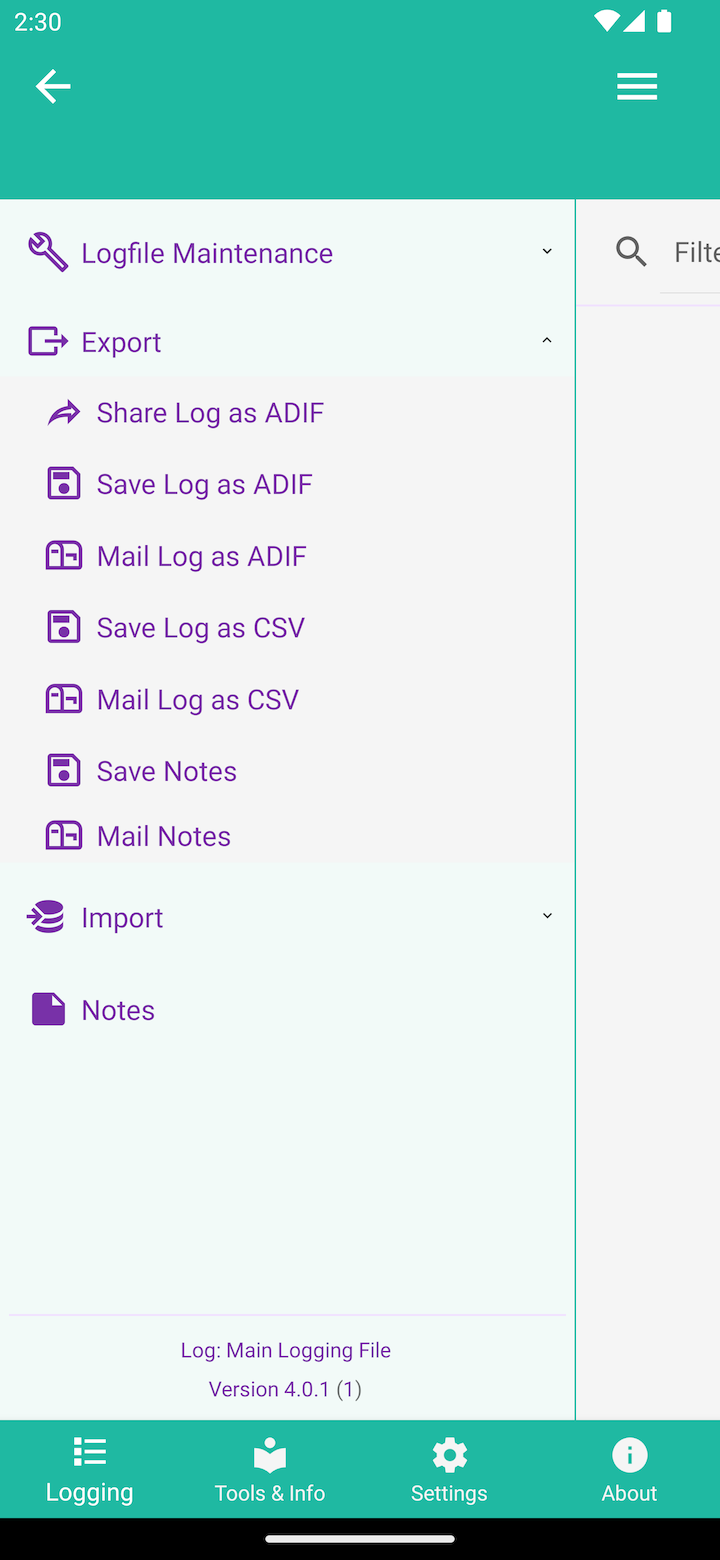Switch to the Tools & Info tab
This screenshot has height=1560, width=720.
(x=270, y=1470)
